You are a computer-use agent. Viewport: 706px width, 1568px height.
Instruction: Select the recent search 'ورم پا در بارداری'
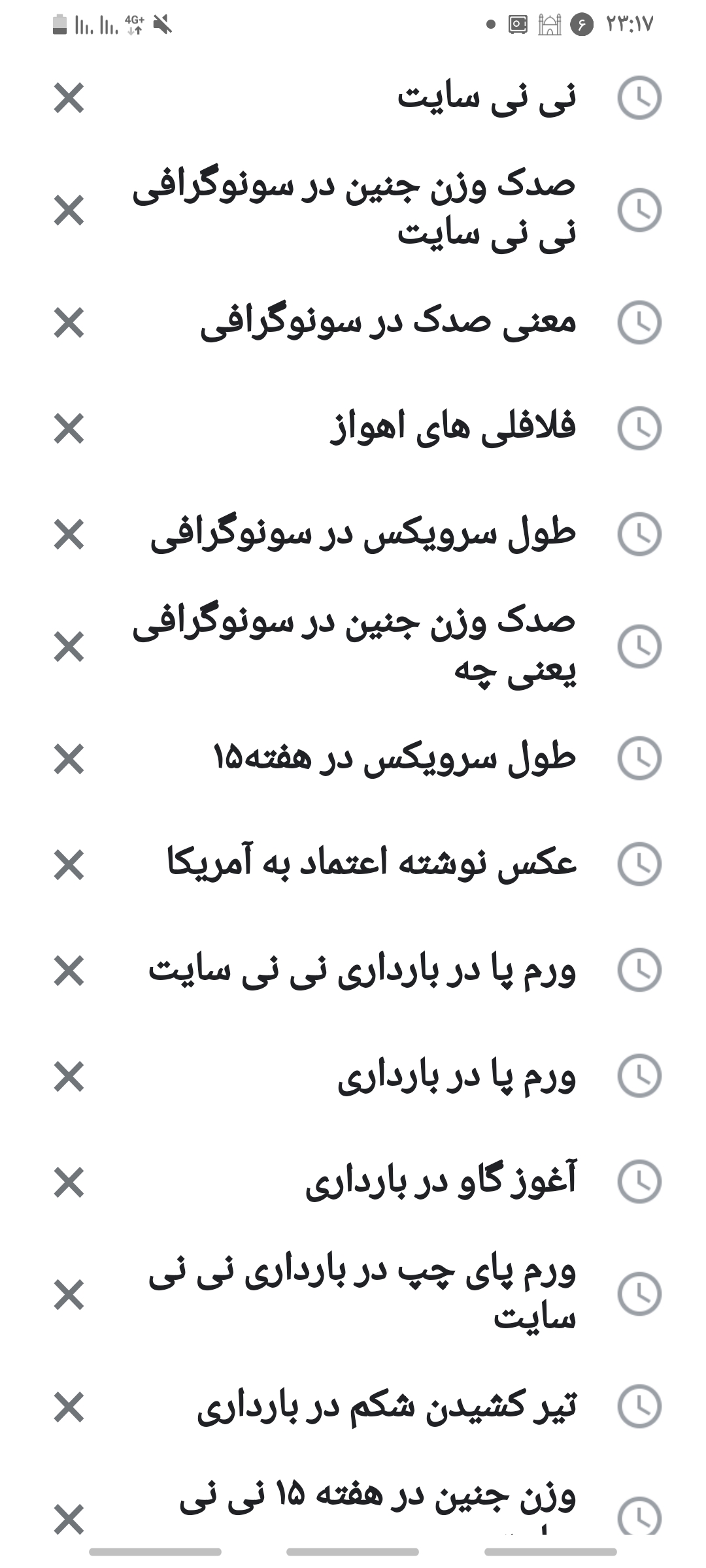point(456,1077)
